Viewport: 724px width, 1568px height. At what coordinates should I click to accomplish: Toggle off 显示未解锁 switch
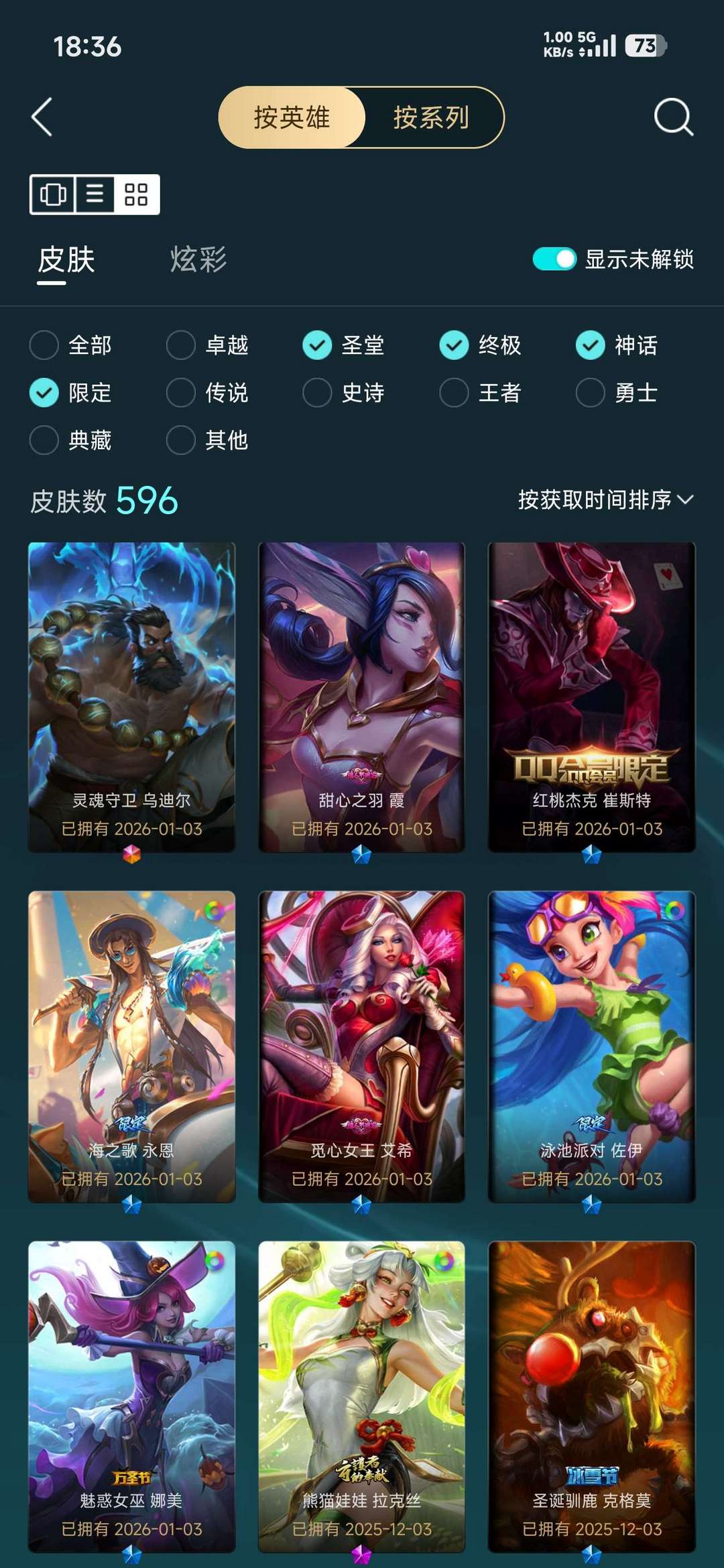click(x=554, y=259)
